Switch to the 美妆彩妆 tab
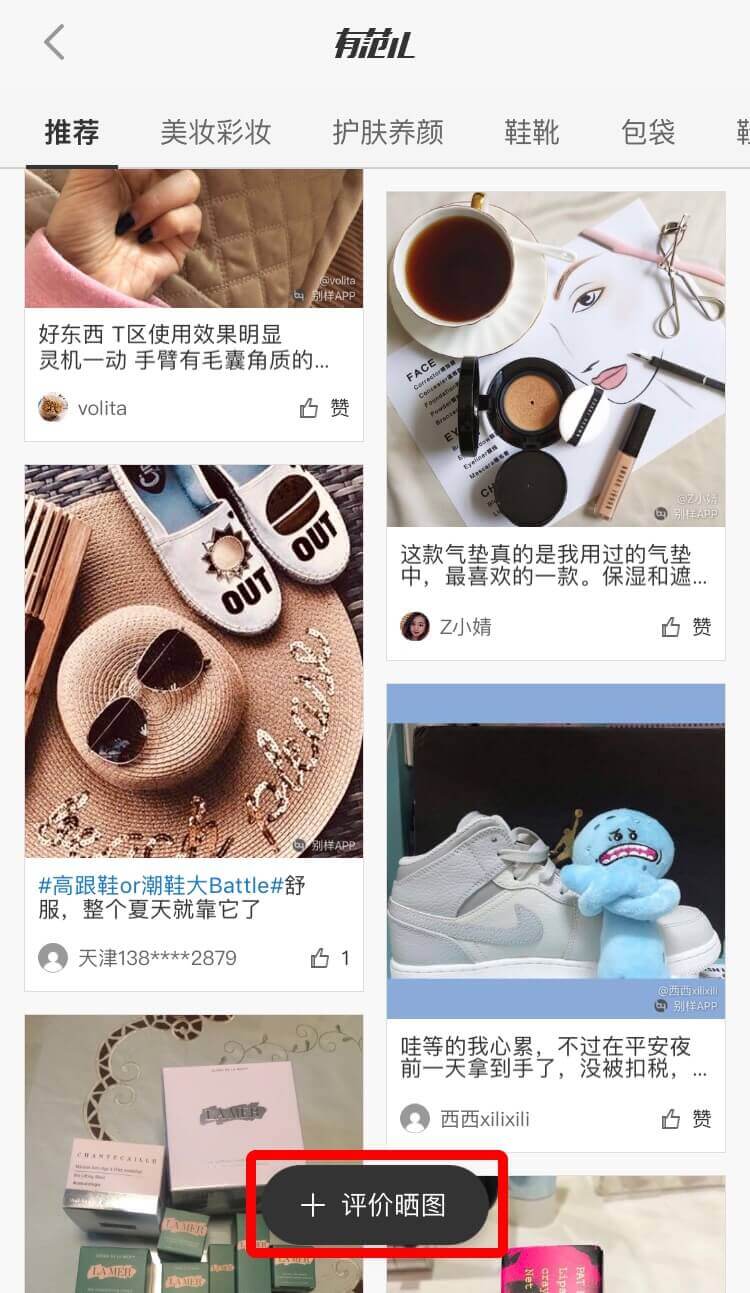The image size is (750, 1293). click(216, 132)
